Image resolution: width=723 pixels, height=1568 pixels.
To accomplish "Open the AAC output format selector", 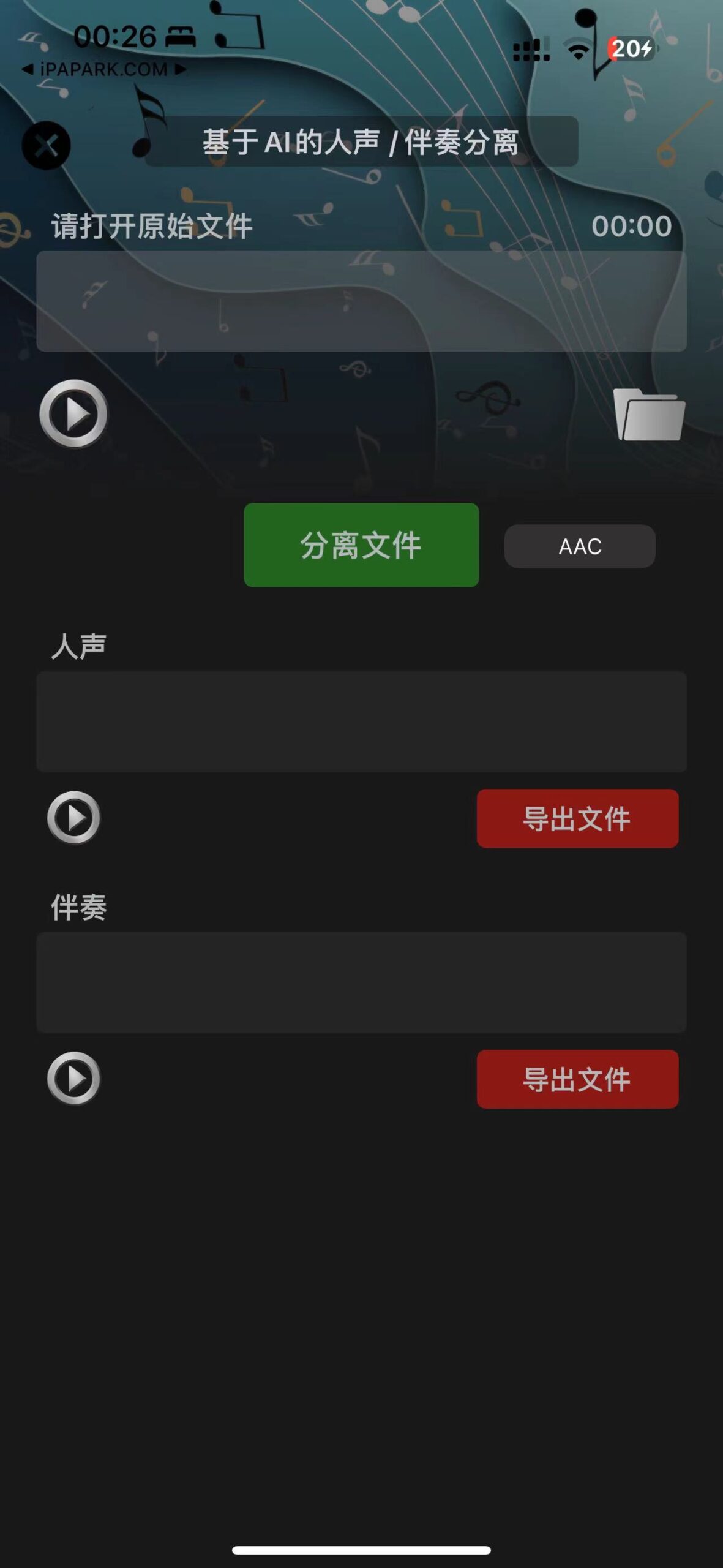I will [x=579, y=546].
